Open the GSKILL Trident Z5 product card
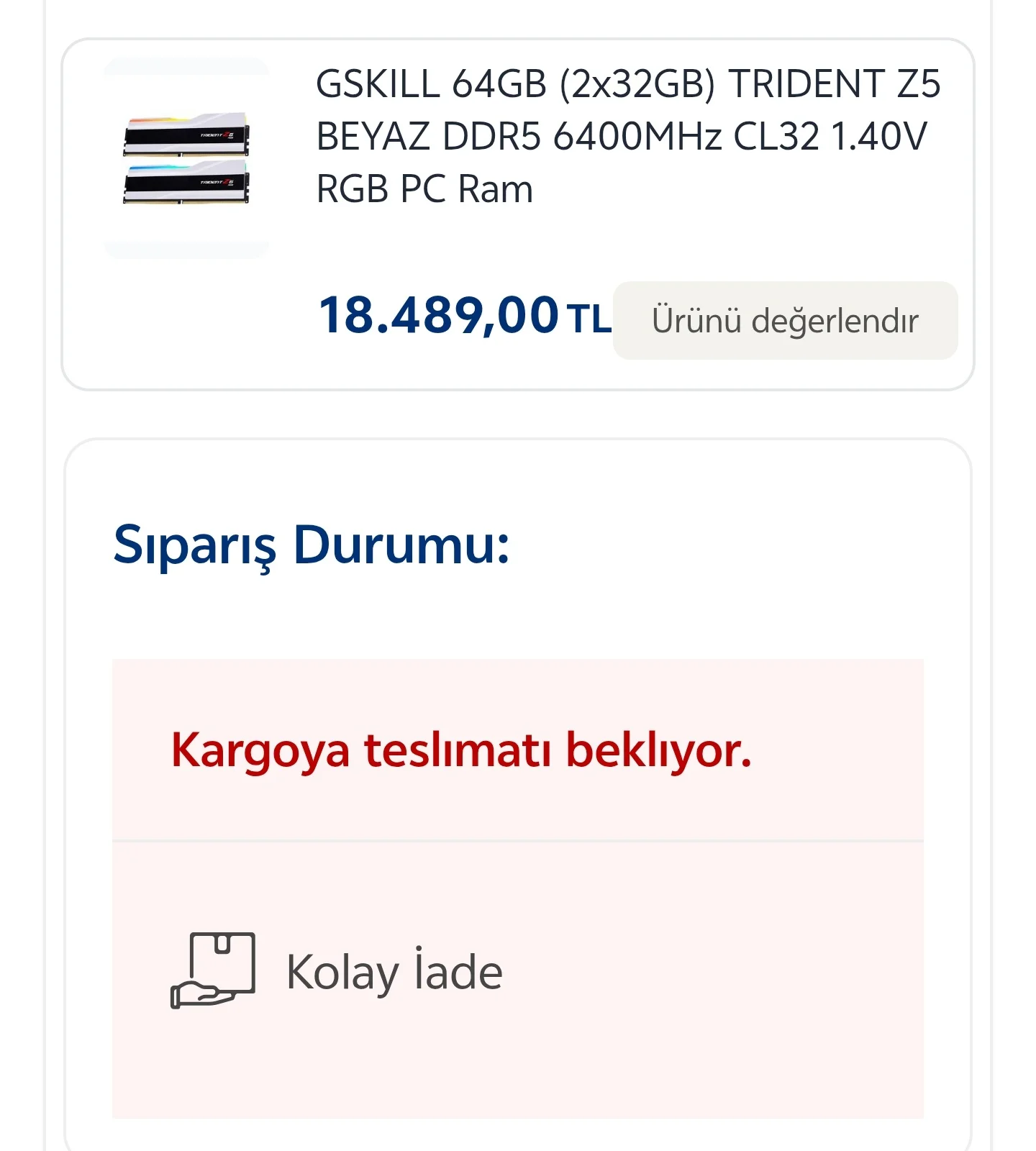Image resolution: width=1036 pixels, height=1151 pixels. (627, 137)
